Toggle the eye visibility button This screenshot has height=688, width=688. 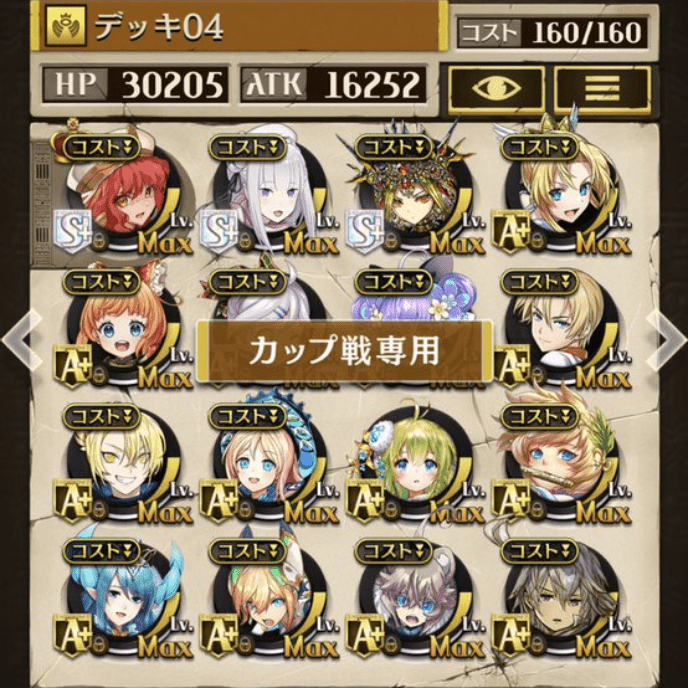pyautogui.click(x=495, y=88)
